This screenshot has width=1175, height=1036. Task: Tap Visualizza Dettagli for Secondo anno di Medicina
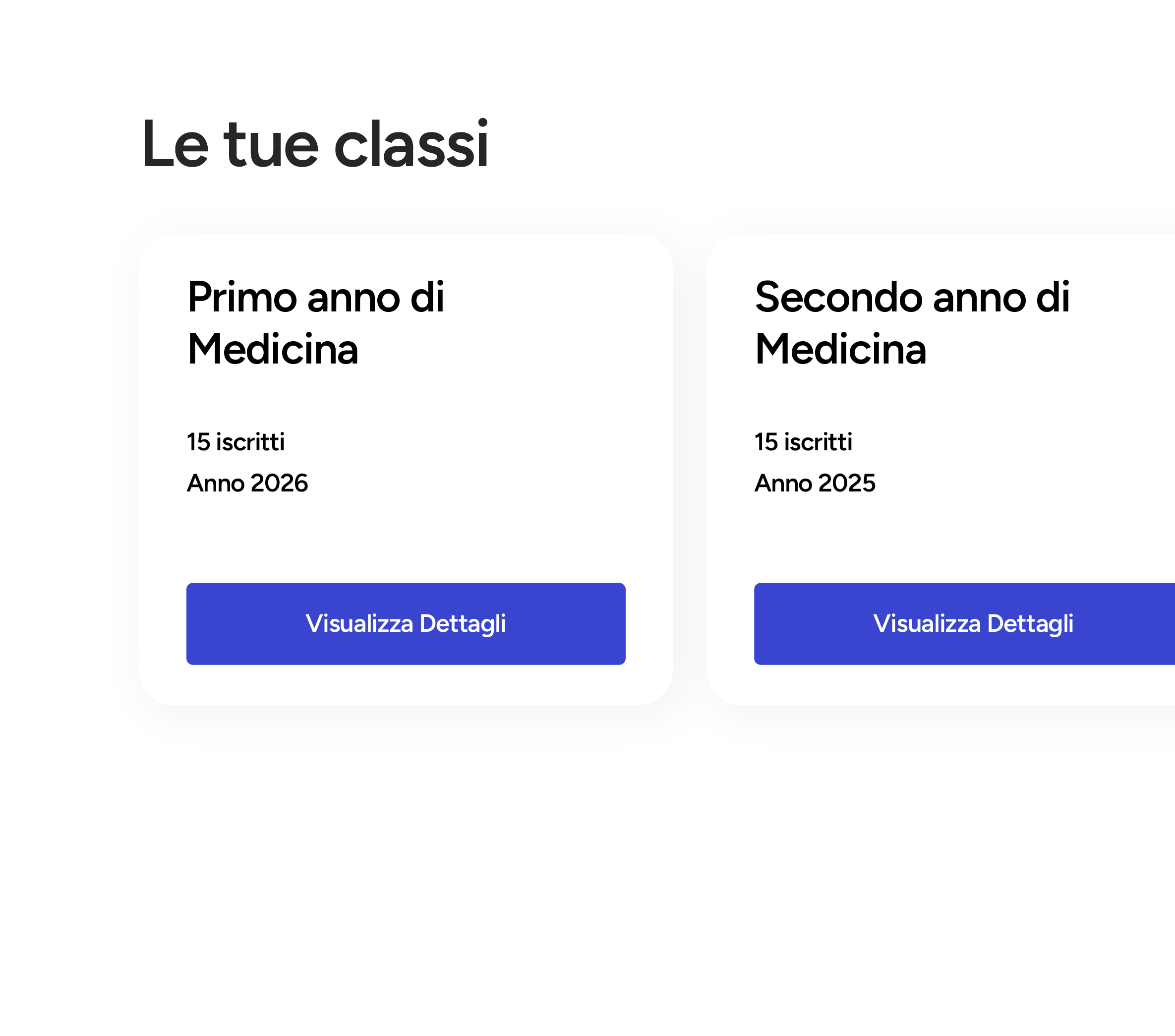coord(972,624)
